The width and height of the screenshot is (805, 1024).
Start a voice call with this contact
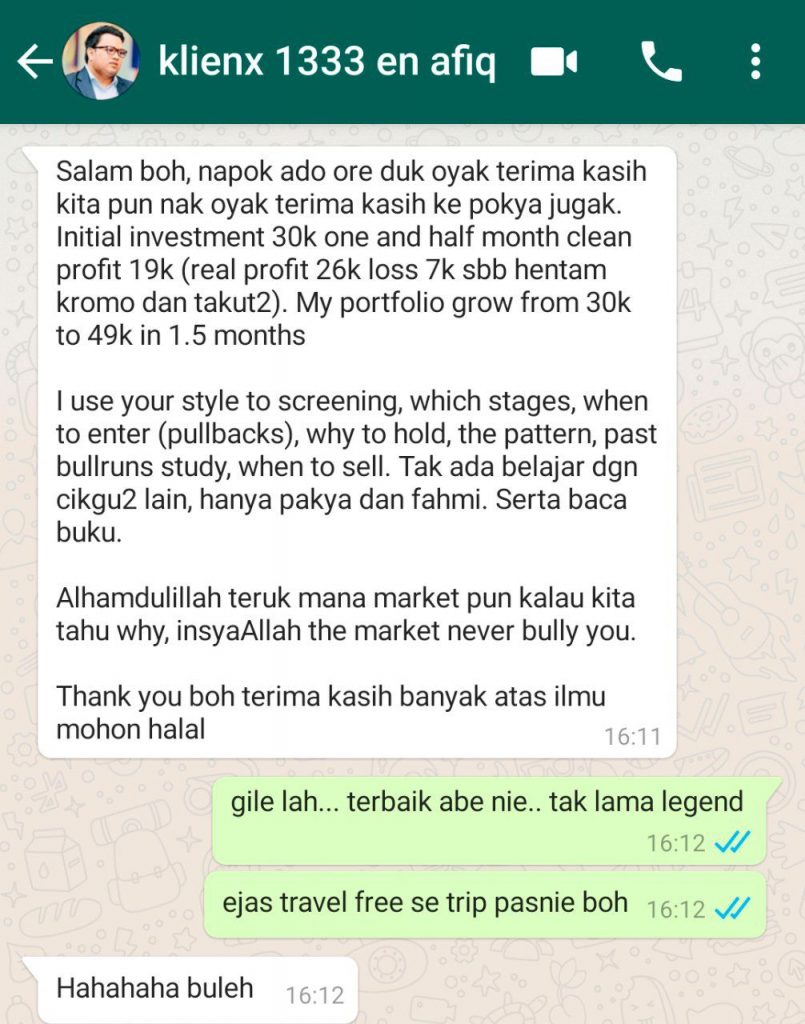coord(661,62)
